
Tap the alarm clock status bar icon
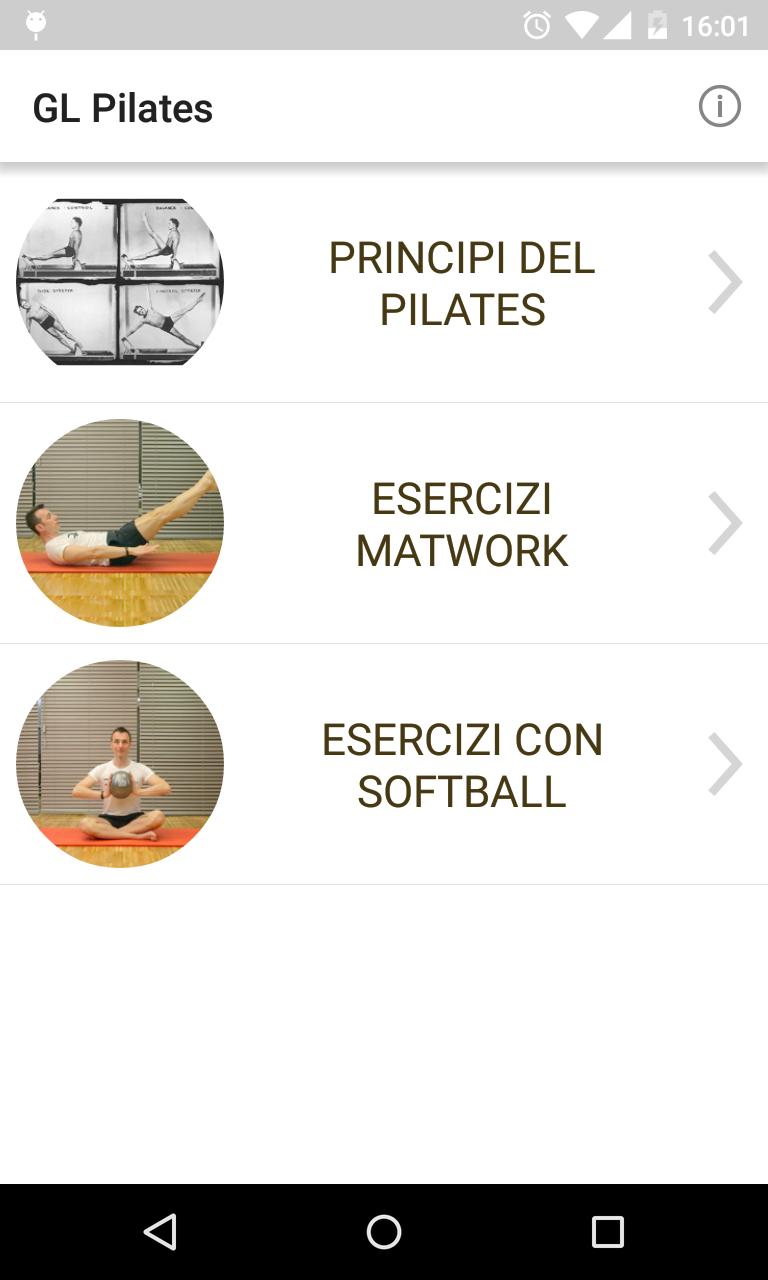536,24
